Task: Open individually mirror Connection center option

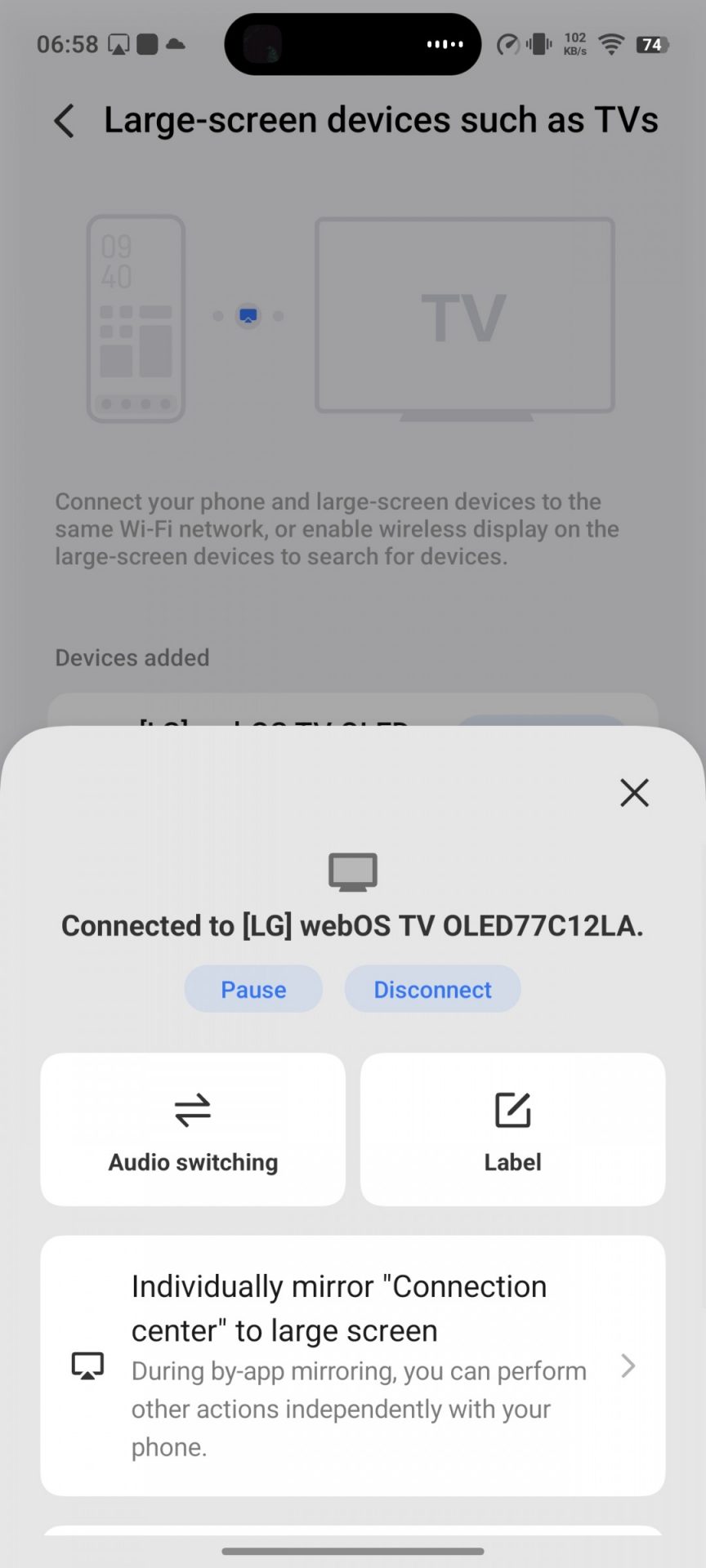Action: (352, 1365)
